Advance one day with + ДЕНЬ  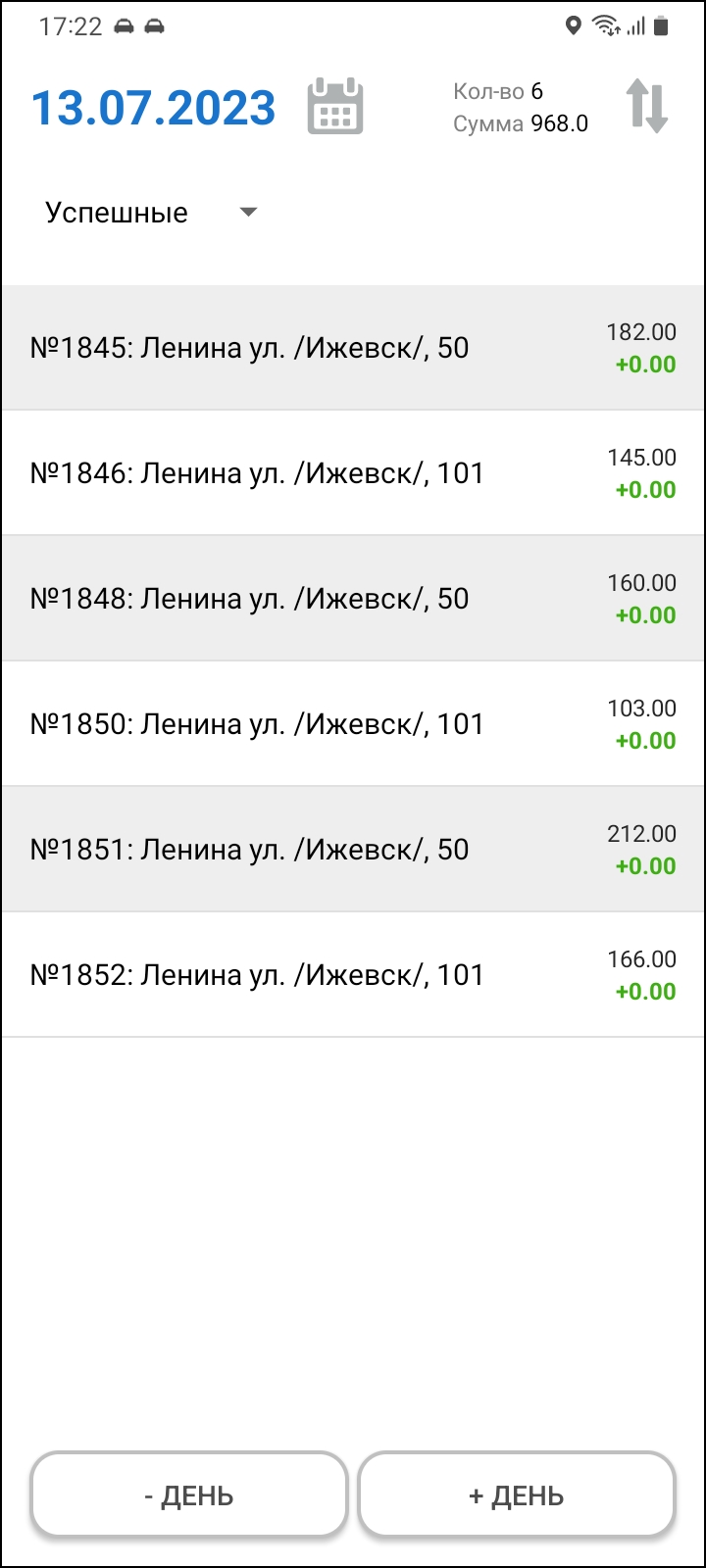coord(517,1495)
